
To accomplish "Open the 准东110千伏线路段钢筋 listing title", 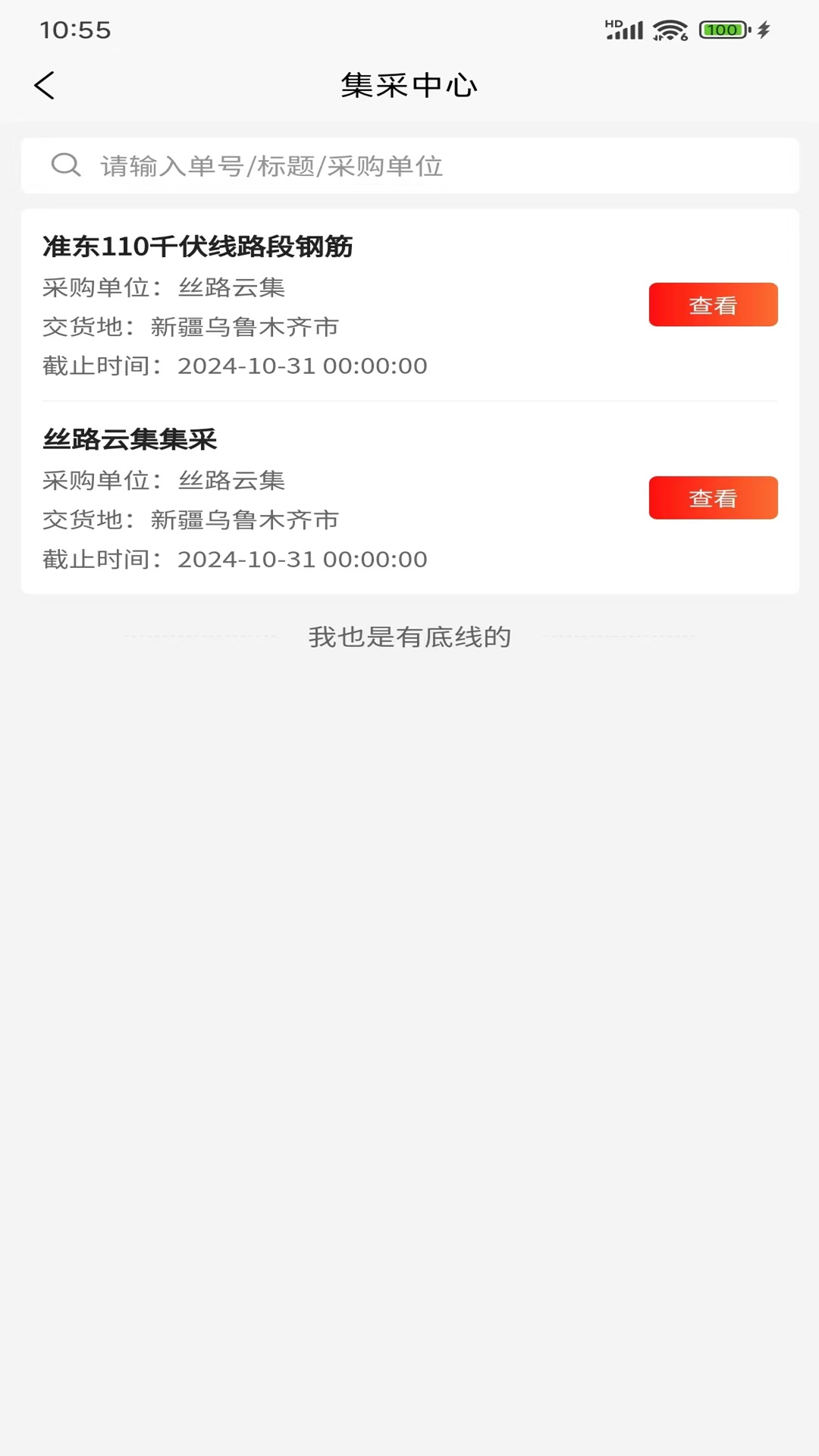I will tap(199, 246).
